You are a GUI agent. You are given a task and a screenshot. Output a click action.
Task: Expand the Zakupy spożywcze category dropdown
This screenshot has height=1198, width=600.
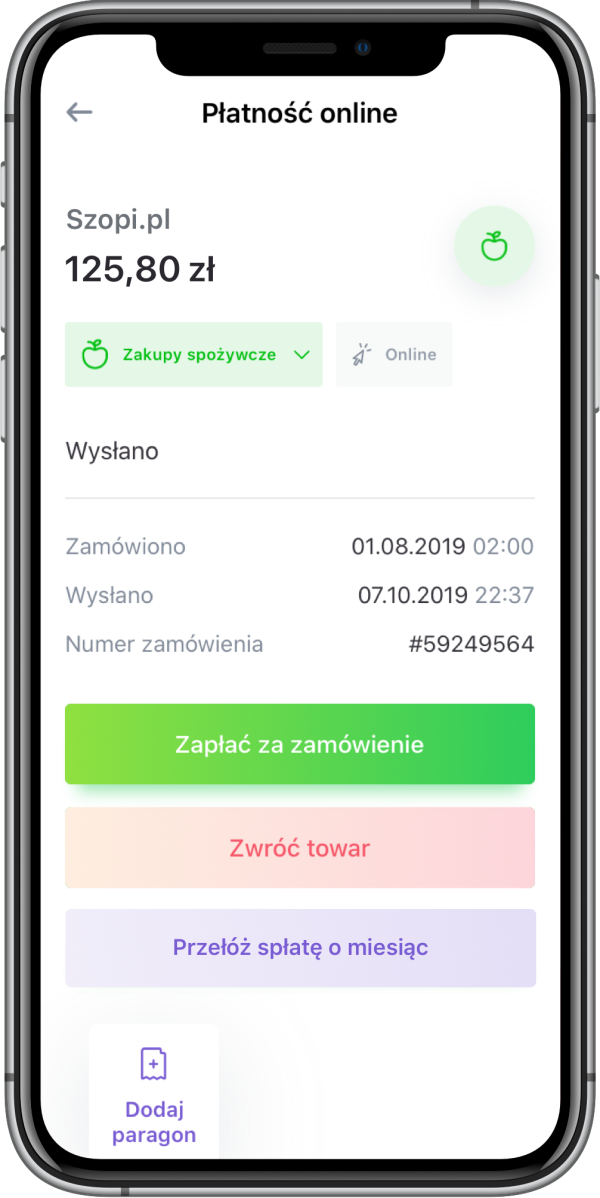pos(194,354)
